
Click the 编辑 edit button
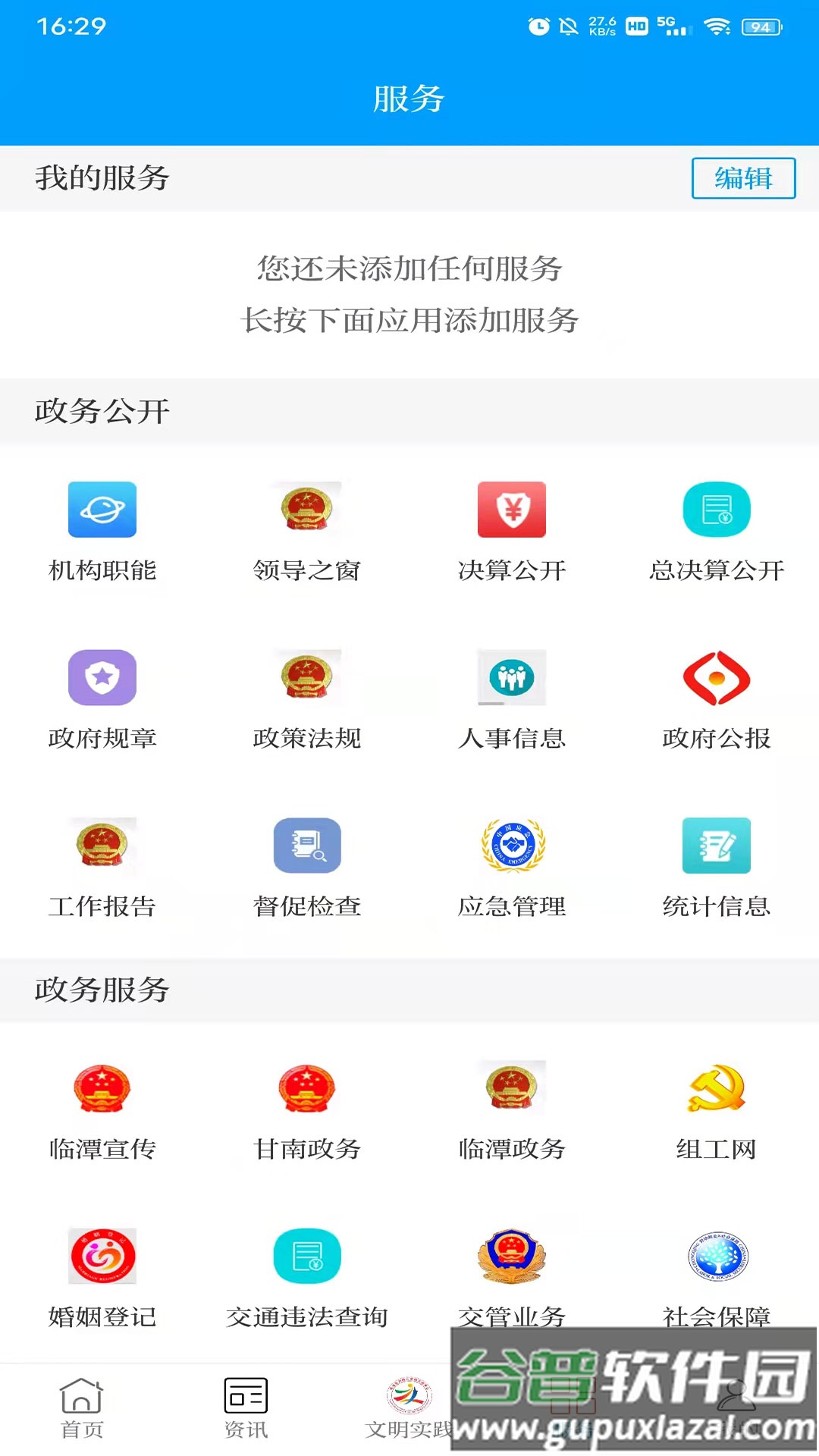(x=743, y=178)
